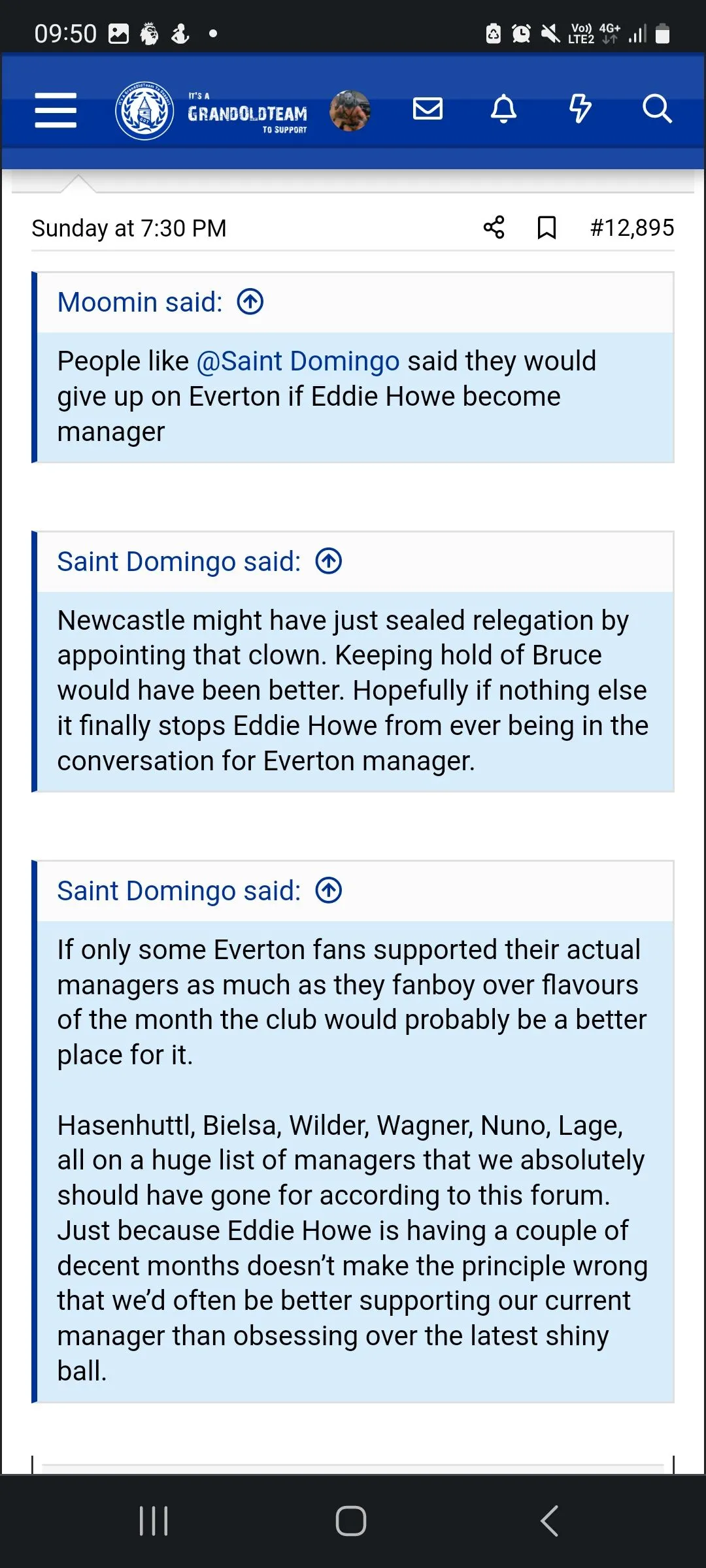Open the alerts bell

(x=503, y=108)
